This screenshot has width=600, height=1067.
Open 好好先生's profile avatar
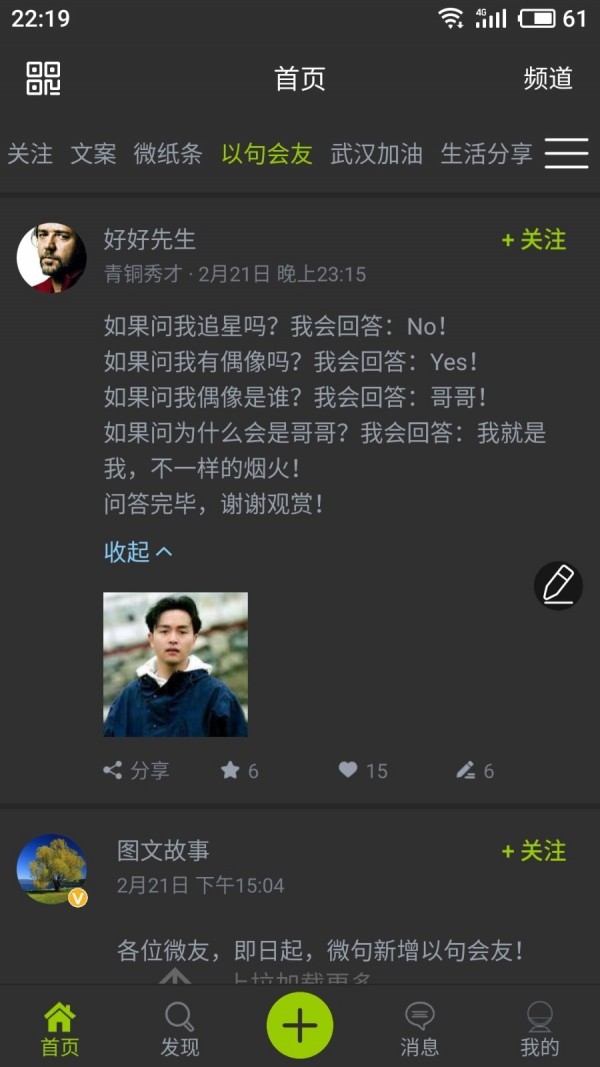pyautogui.click(x=52, y=257)
